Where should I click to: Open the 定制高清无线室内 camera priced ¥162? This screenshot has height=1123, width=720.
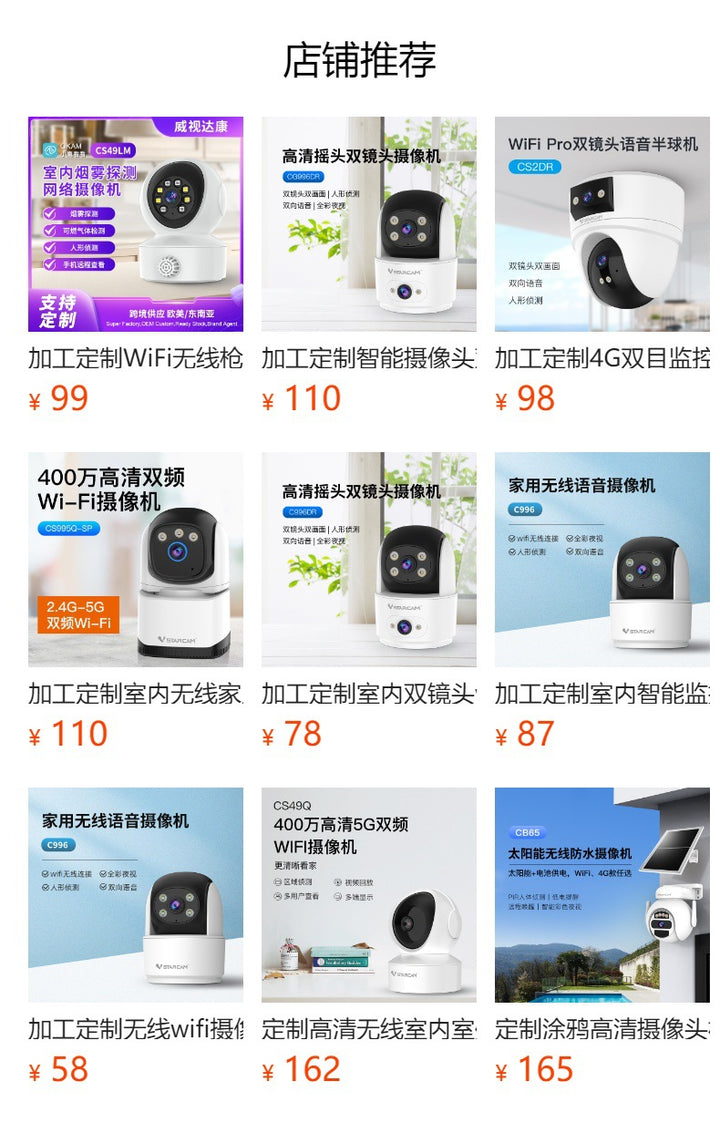point(368,894)
